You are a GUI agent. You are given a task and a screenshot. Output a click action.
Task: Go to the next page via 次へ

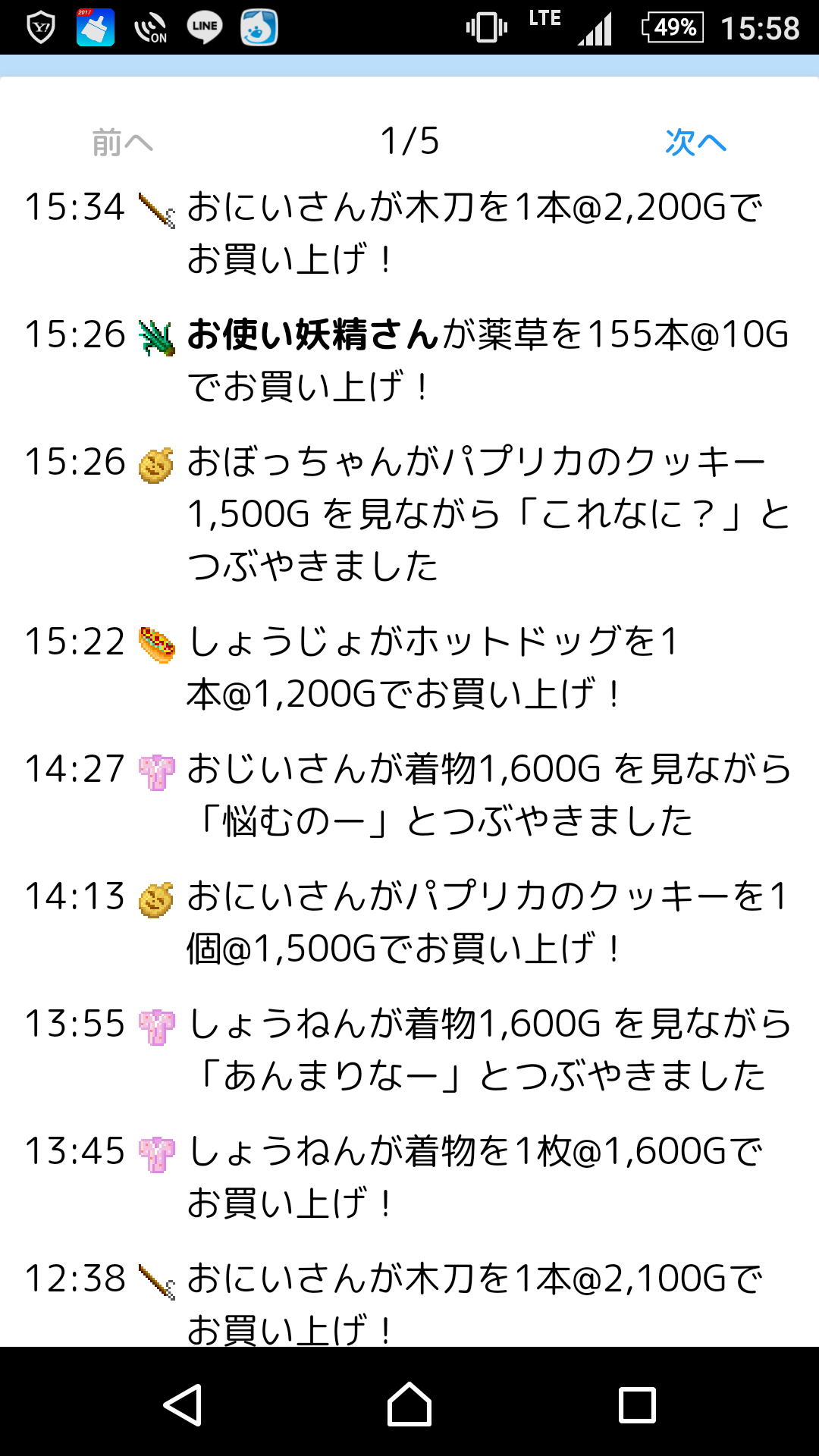tap(695, 142)
